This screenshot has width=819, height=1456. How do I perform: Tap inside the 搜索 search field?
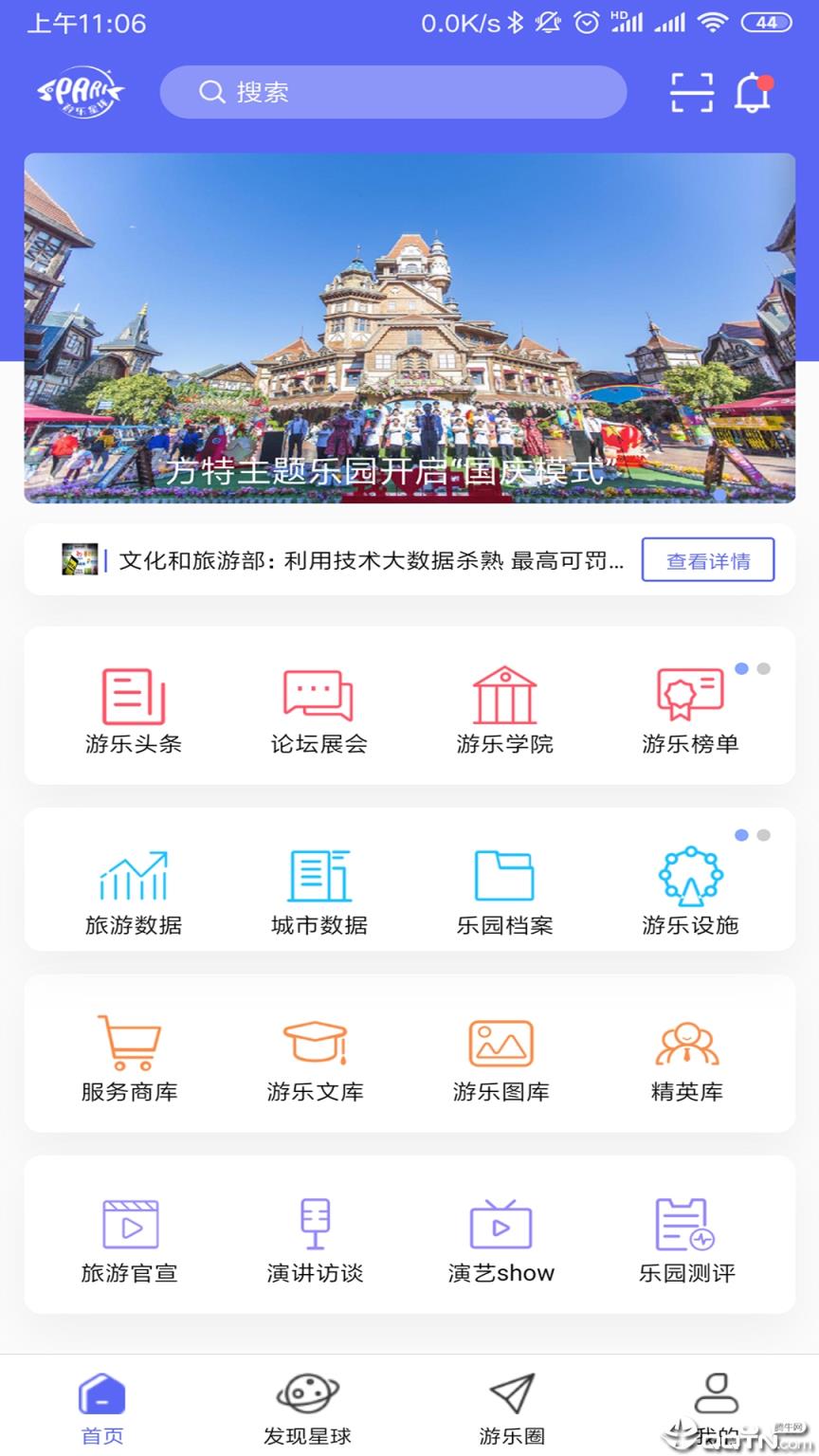pyautogui.click(x=391, y=92)
